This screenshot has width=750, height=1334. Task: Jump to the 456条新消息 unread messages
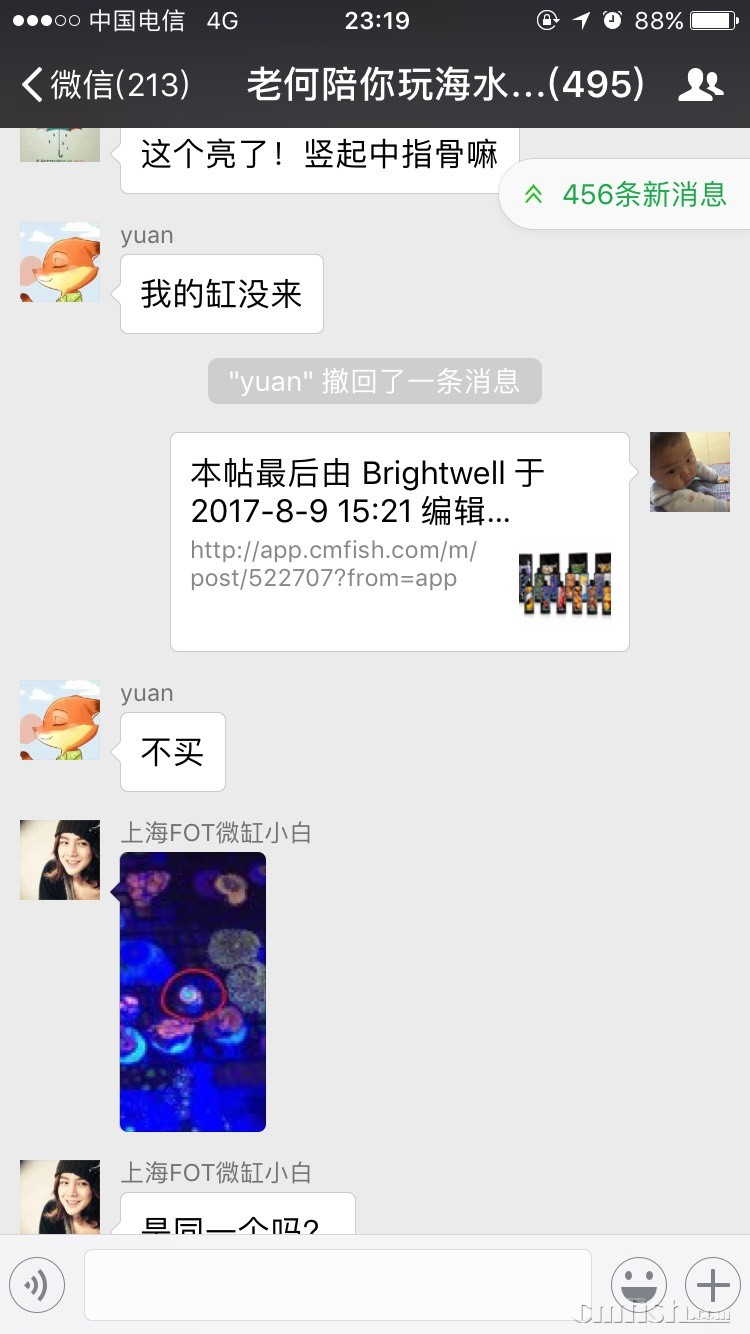628,194
